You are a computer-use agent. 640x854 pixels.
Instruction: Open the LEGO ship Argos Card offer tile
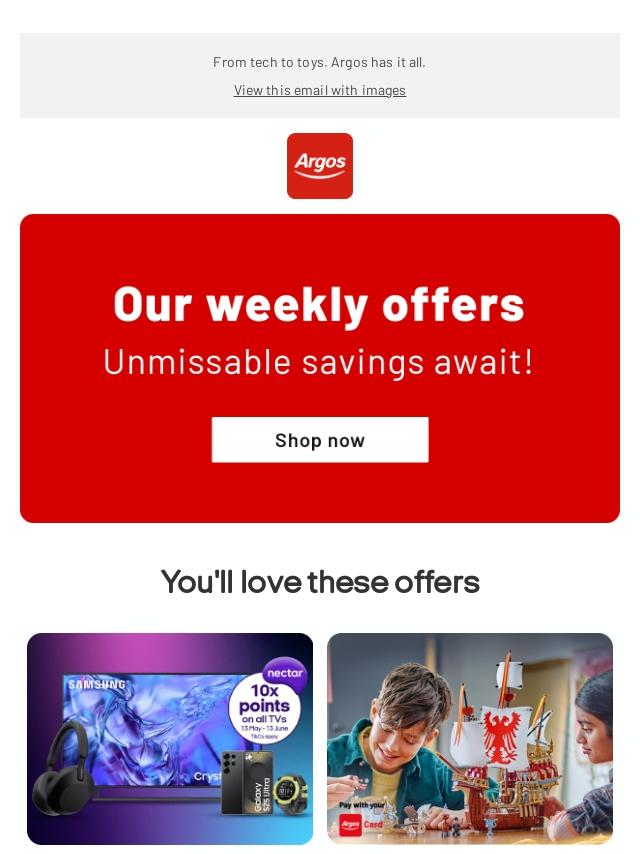click(x=470, y=739)
